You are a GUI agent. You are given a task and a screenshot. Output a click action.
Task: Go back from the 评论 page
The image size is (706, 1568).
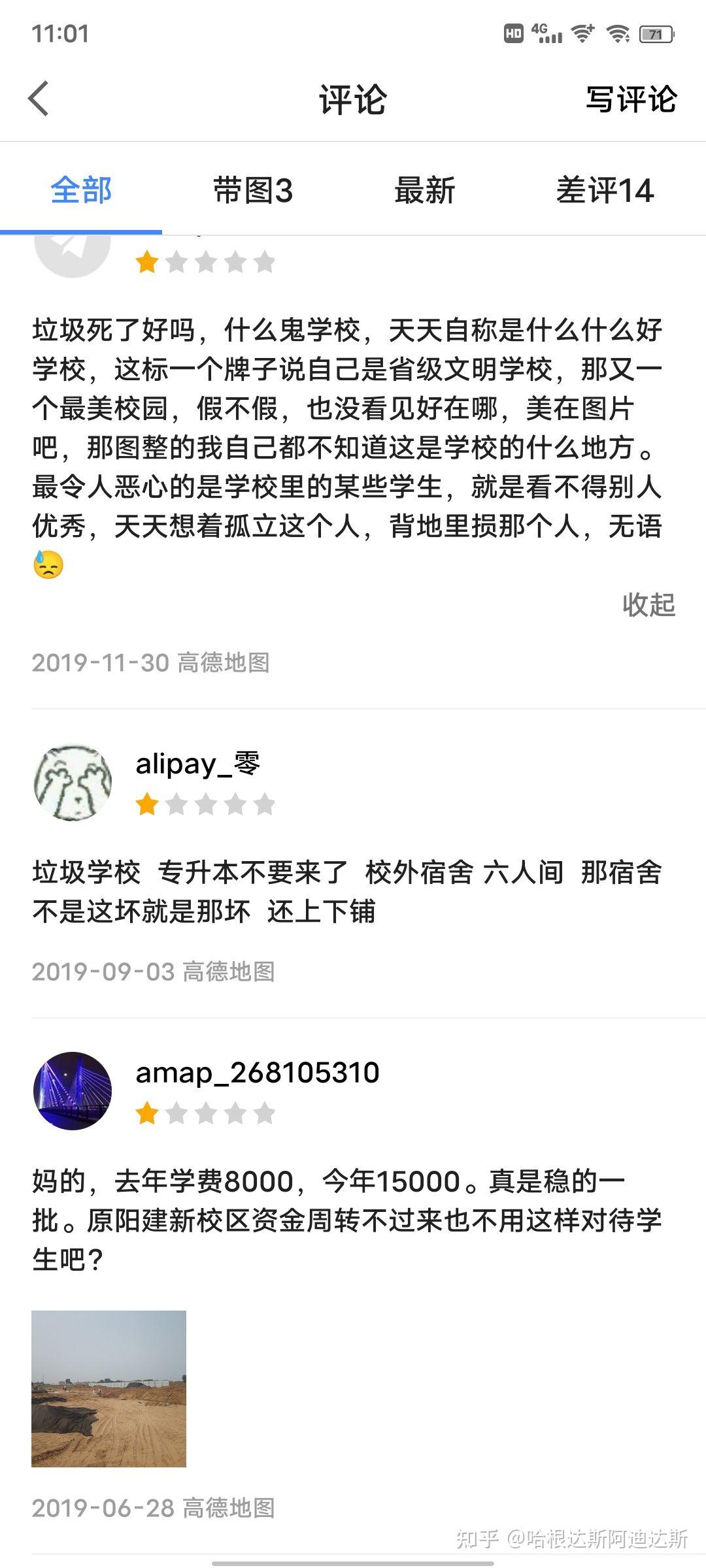39,99
